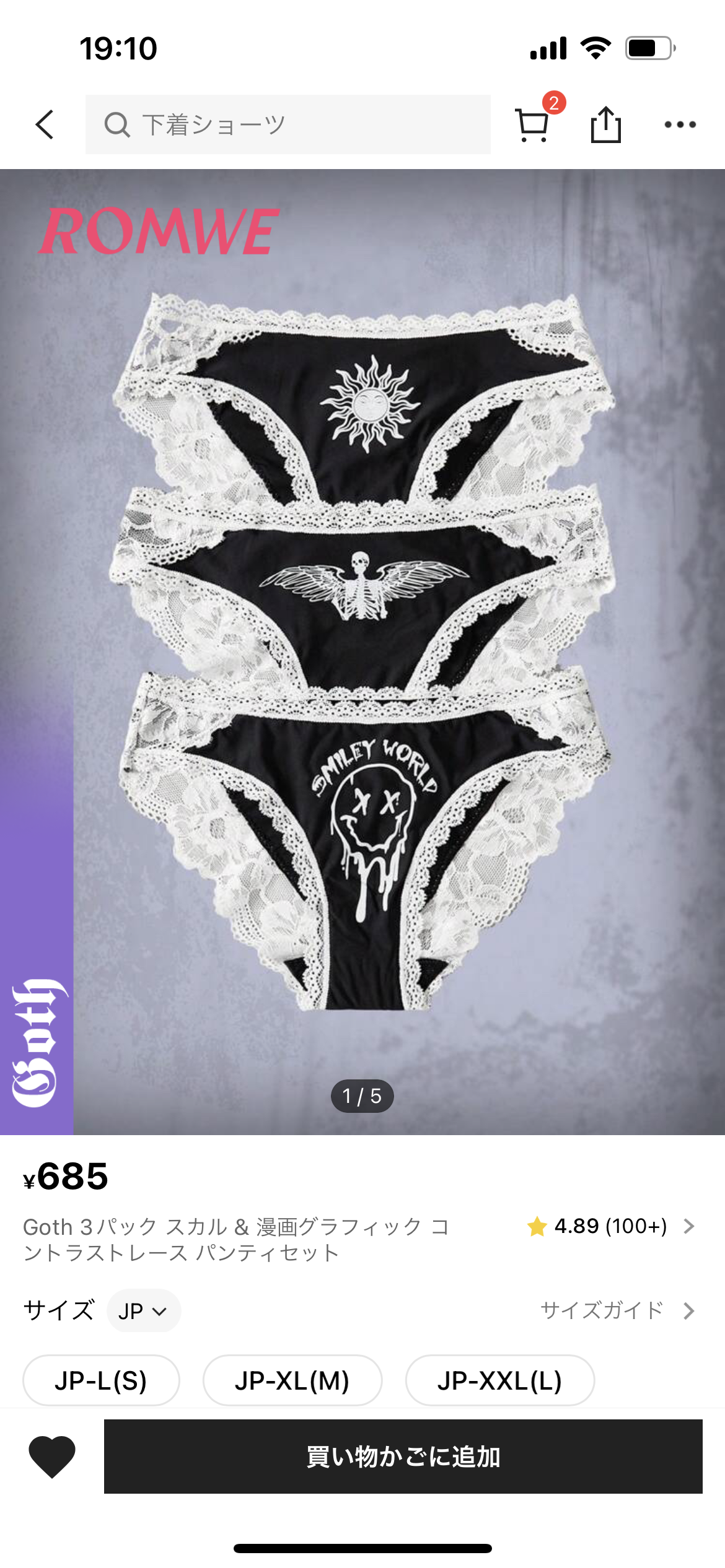Select size JP-L(S)

tap(101, 1380)
